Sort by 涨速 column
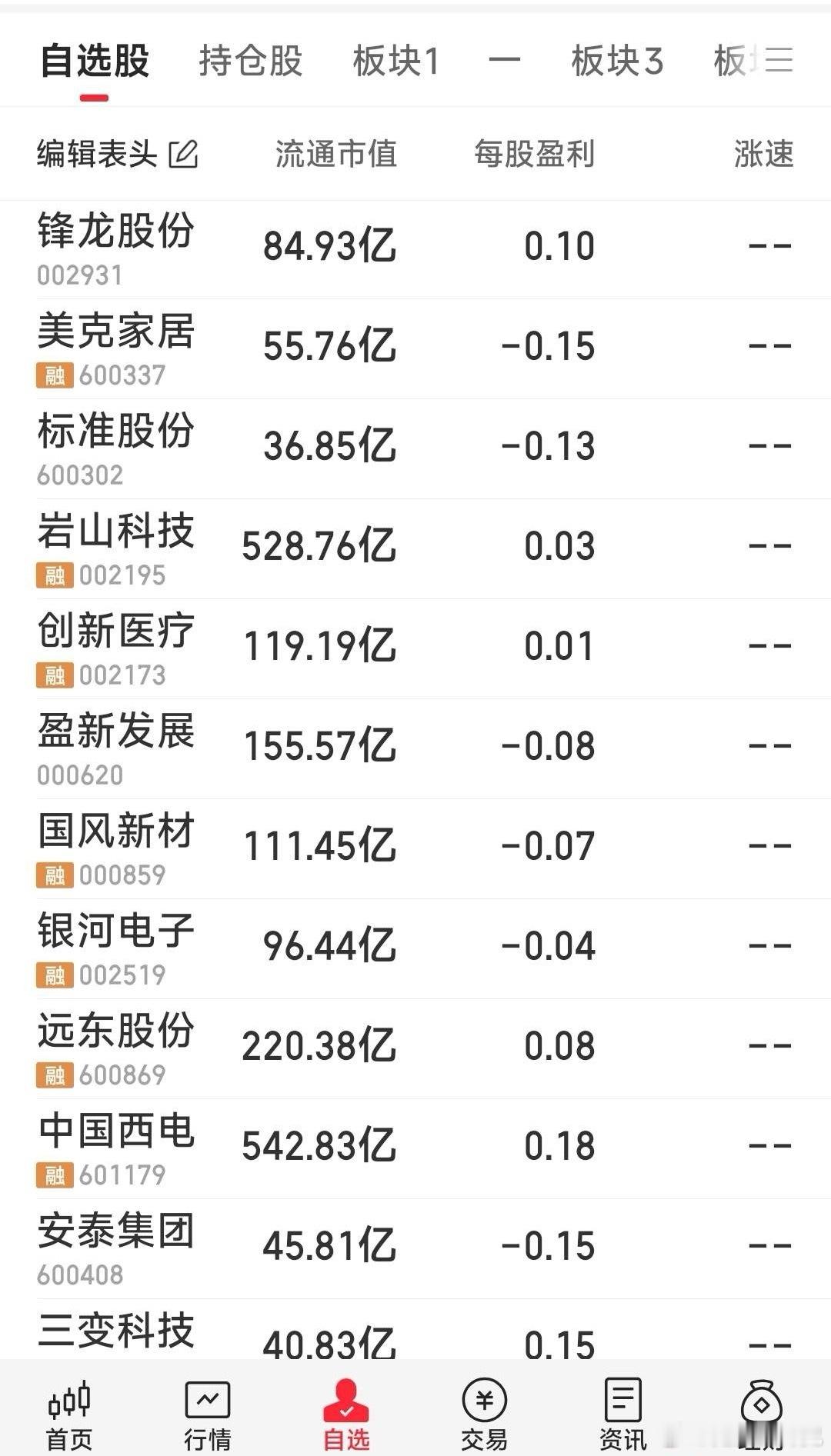The image size is (831, 1456). 763,154
